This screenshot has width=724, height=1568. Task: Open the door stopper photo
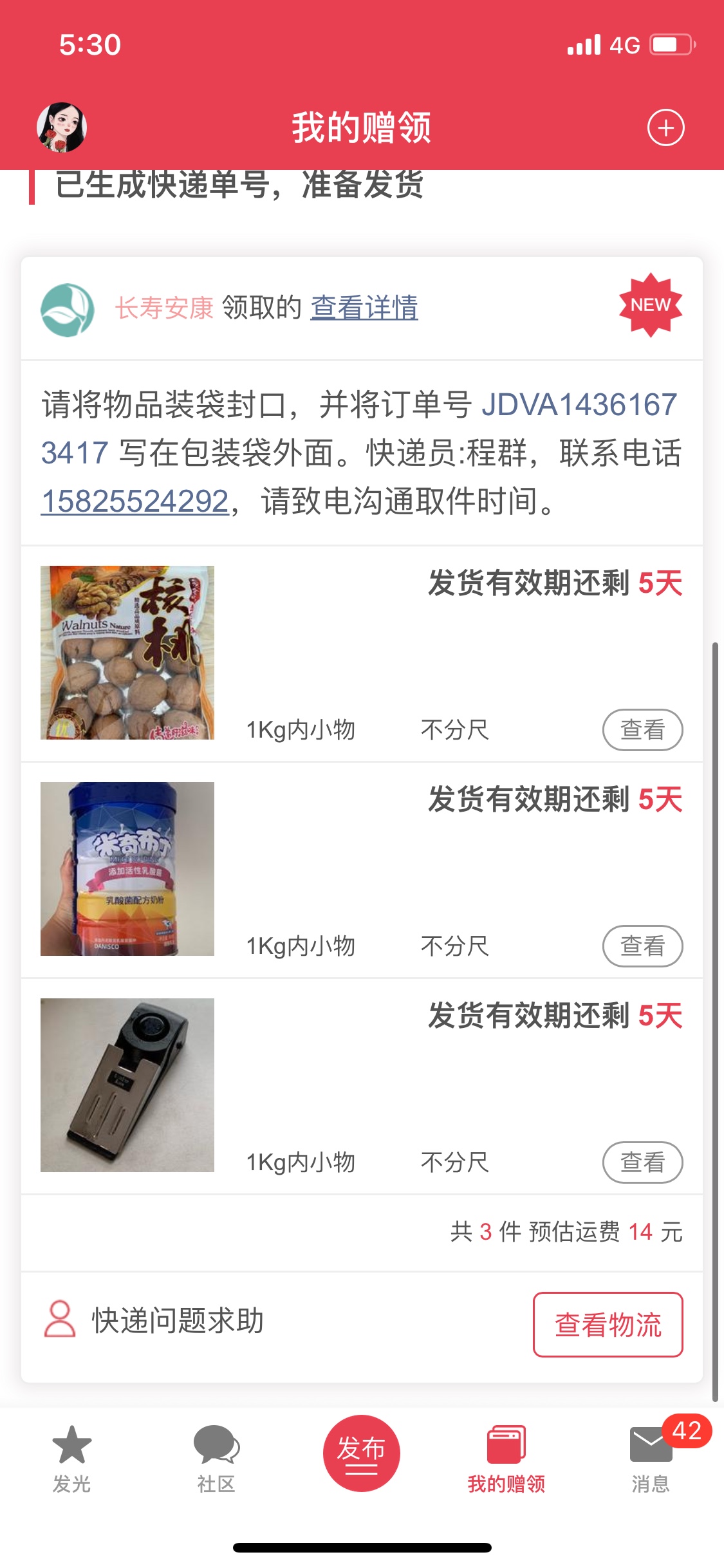(127, 1085)
